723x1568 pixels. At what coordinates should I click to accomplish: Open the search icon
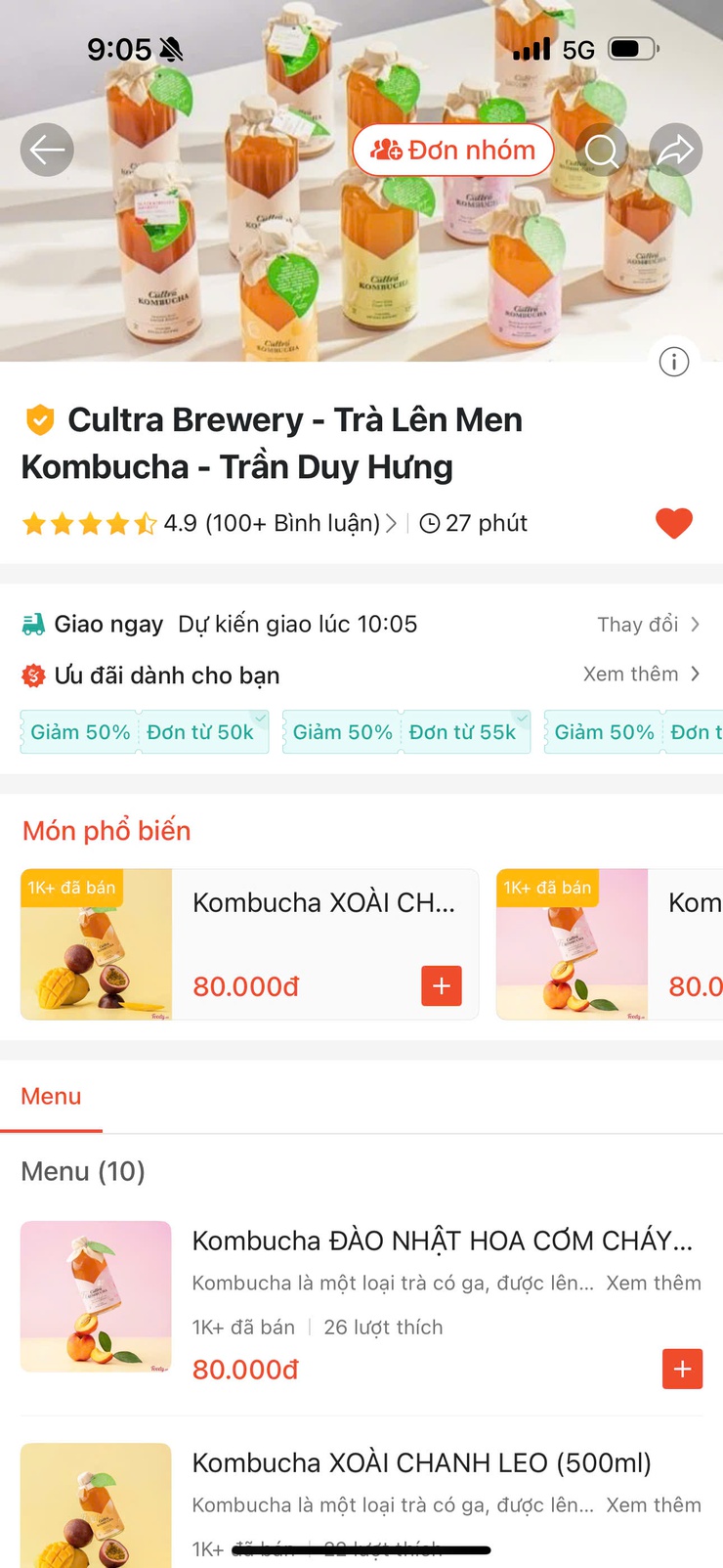602,150
